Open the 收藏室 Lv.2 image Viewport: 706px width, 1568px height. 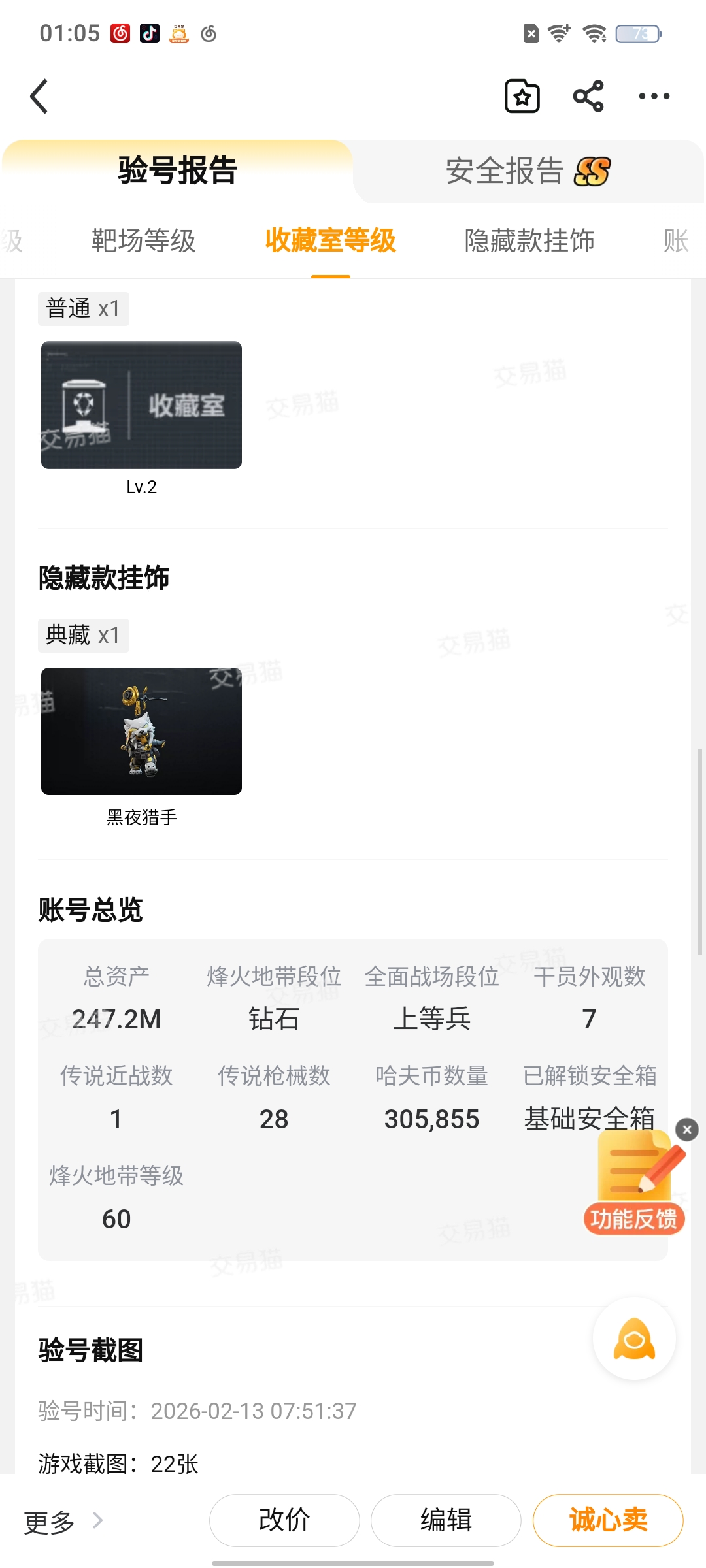point(141,405)
